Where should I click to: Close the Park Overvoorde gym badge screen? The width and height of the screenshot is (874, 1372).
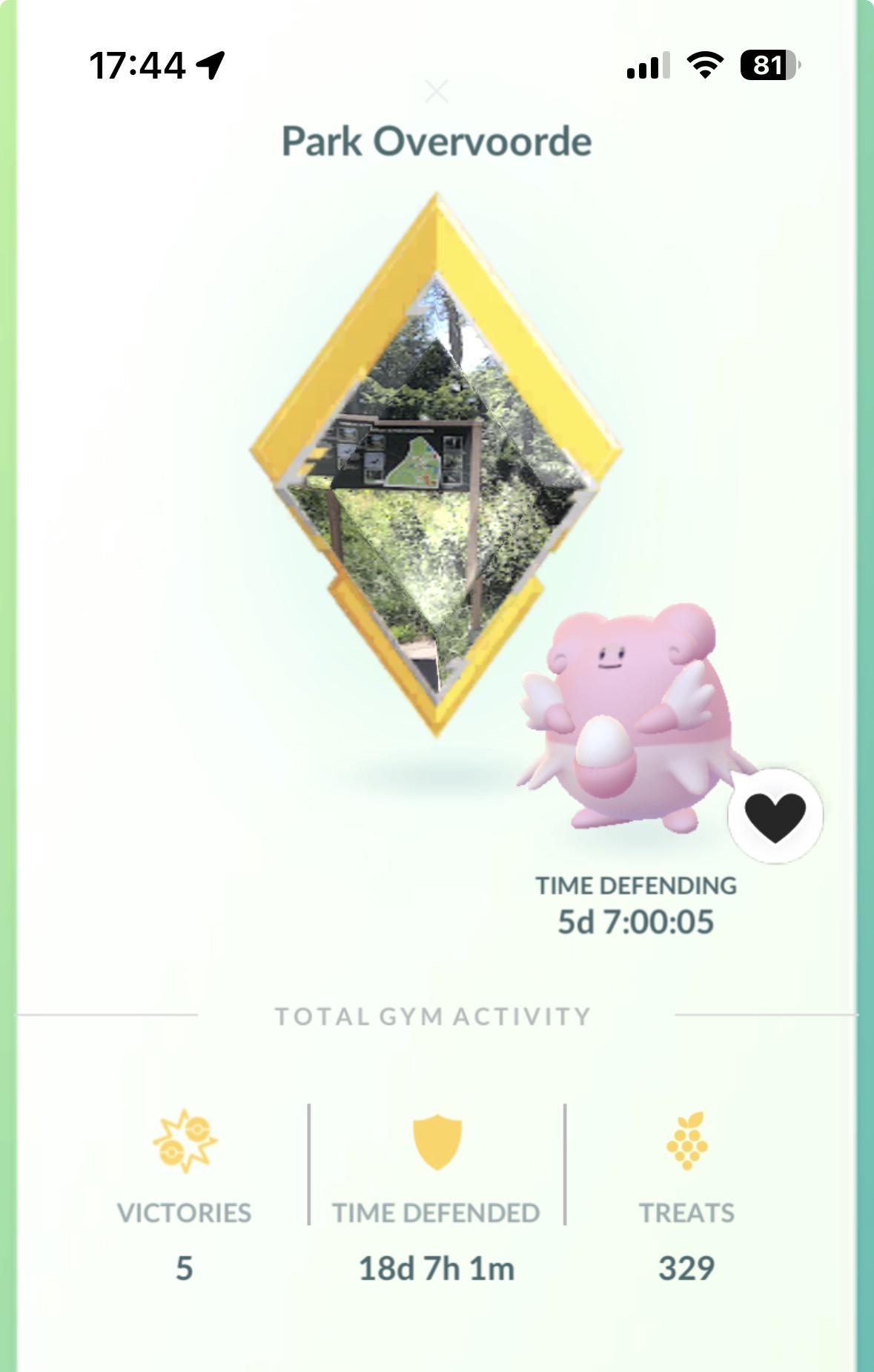pyautogui.click(x=437, y=92)
